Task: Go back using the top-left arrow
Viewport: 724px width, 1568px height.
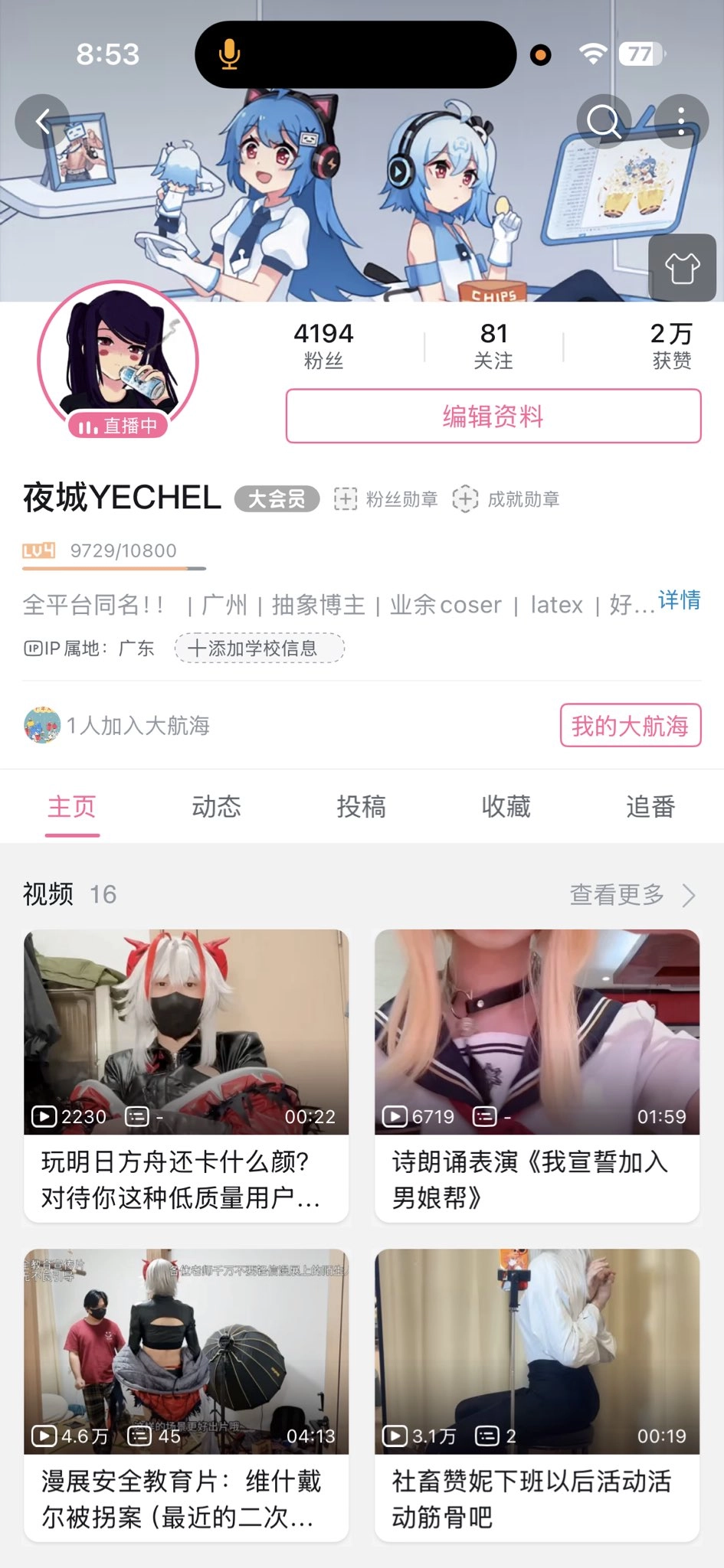Action: [43, 121]
